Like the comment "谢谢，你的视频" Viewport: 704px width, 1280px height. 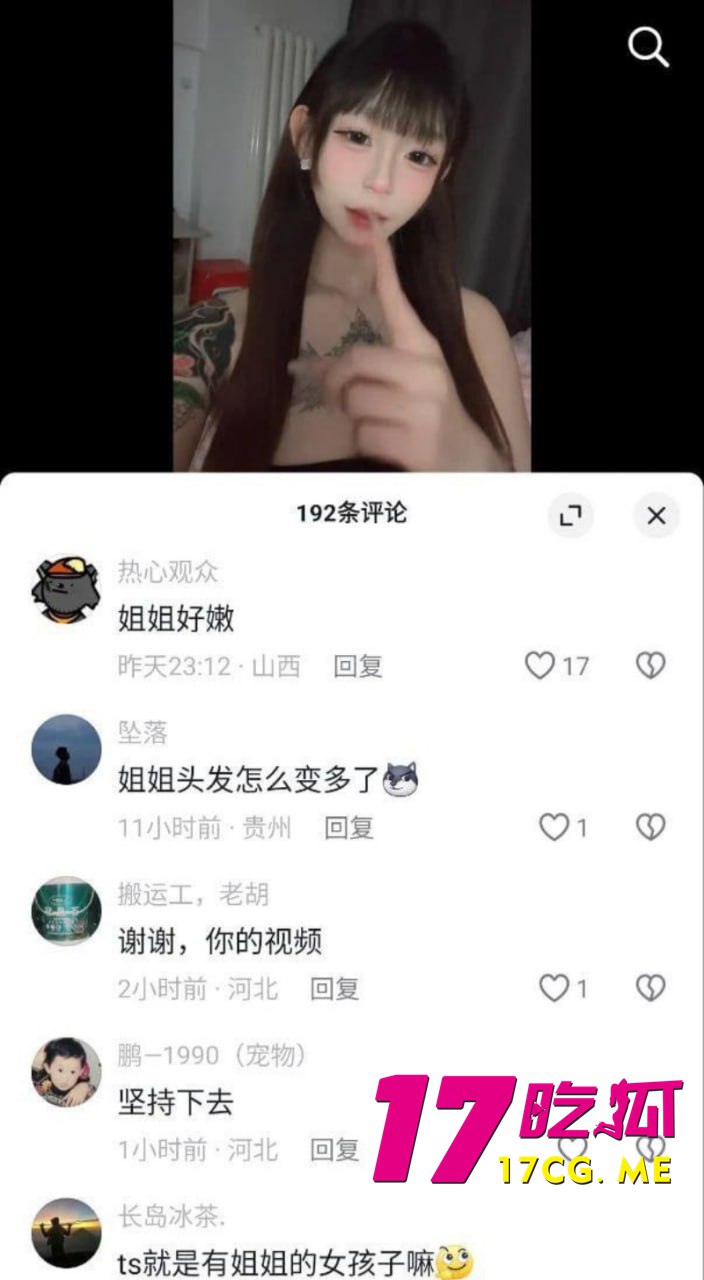click(x=553, y=989)
